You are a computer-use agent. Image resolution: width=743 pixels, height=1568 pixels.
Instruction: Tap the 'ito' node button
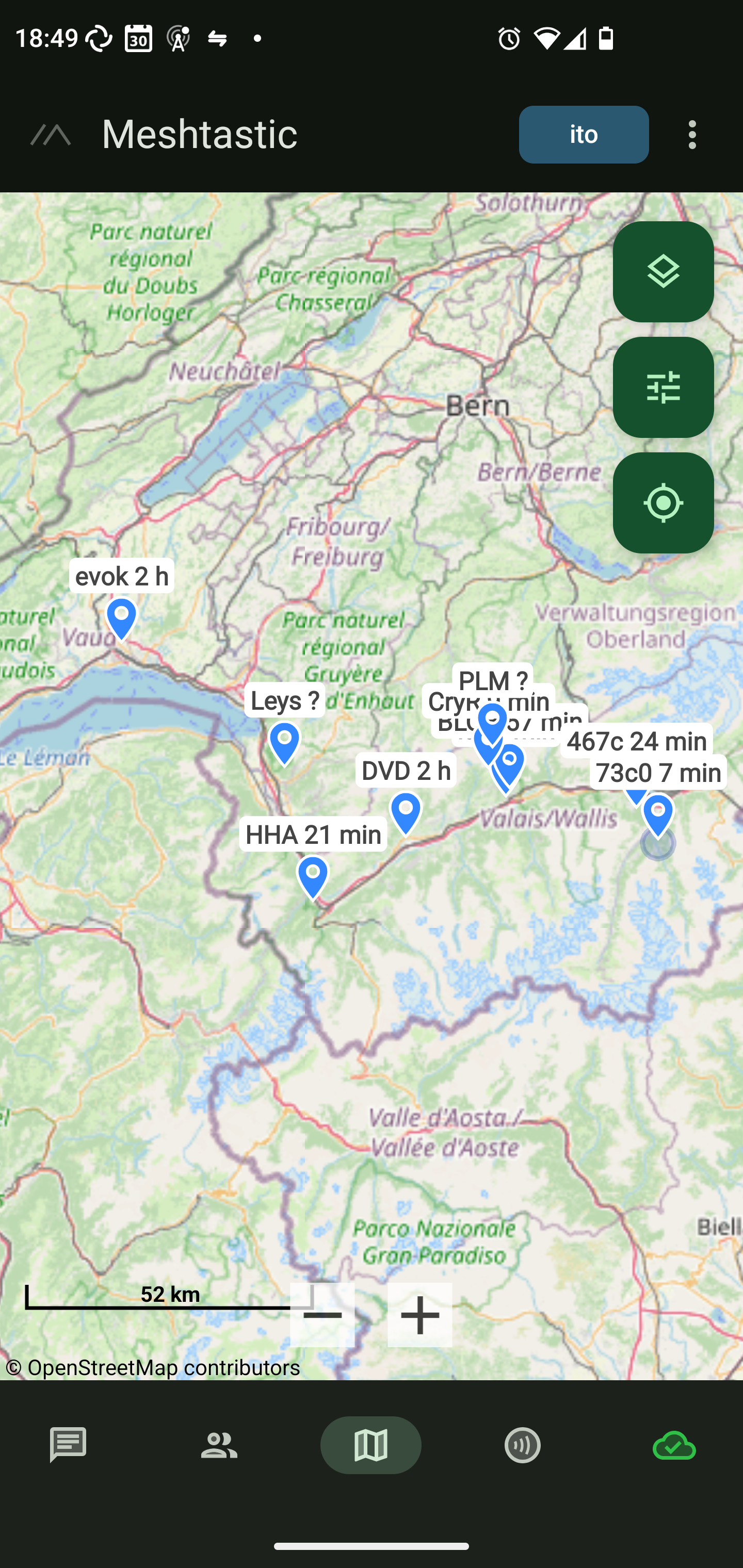584,135
